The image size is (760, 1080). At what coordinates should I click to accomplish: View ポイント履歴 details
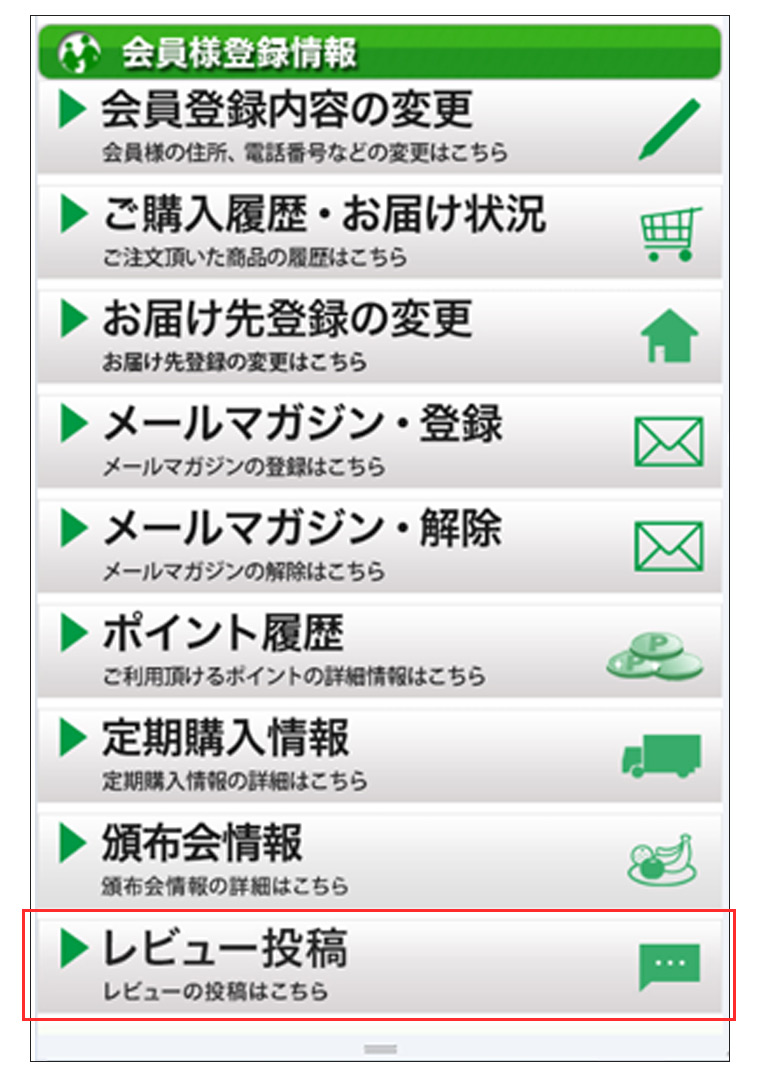click(378, 650)
